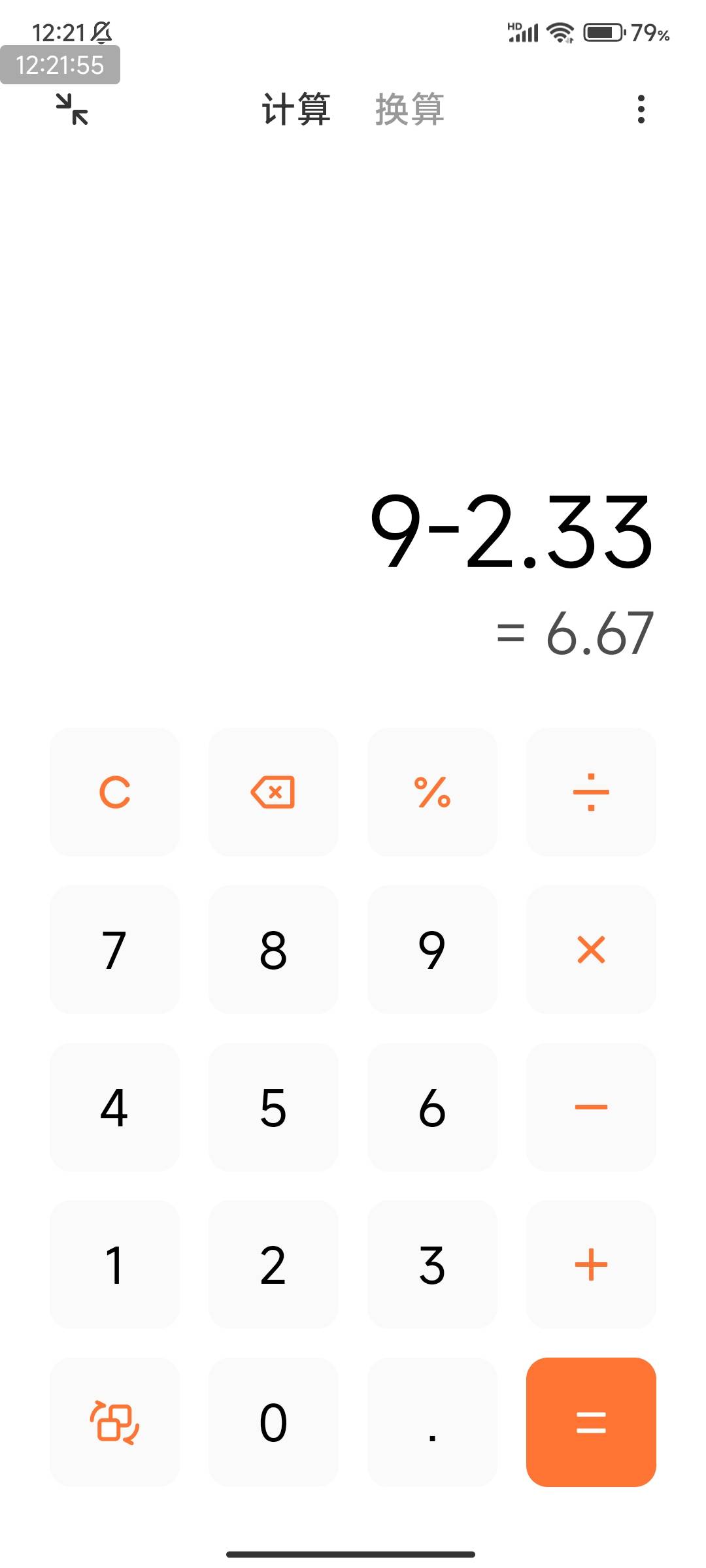The width and height of the screenshot is (706, 1568).
Task: Select the divide operator
Action: pos(591,792)
